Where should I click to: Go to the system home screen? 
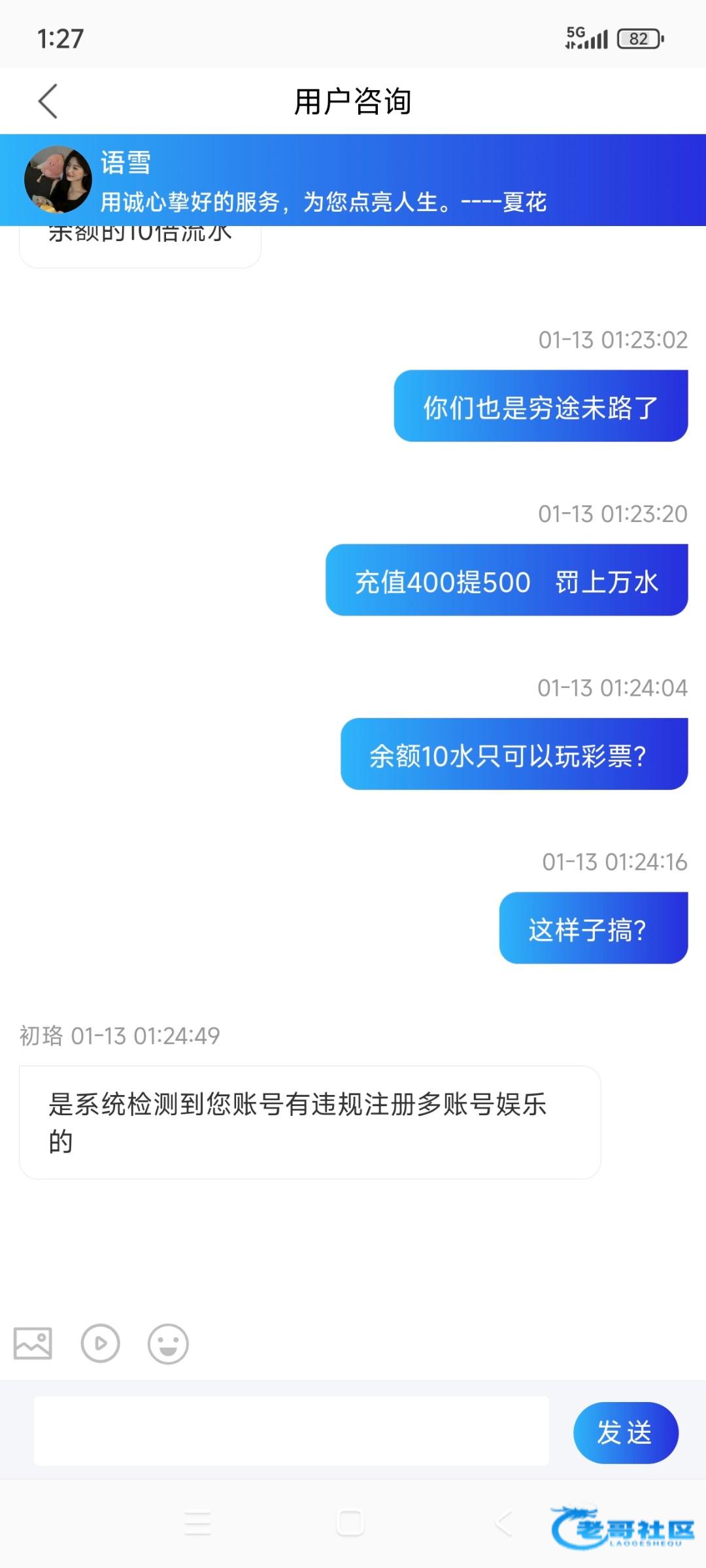pyautogui.click(x=350, y=1523)
